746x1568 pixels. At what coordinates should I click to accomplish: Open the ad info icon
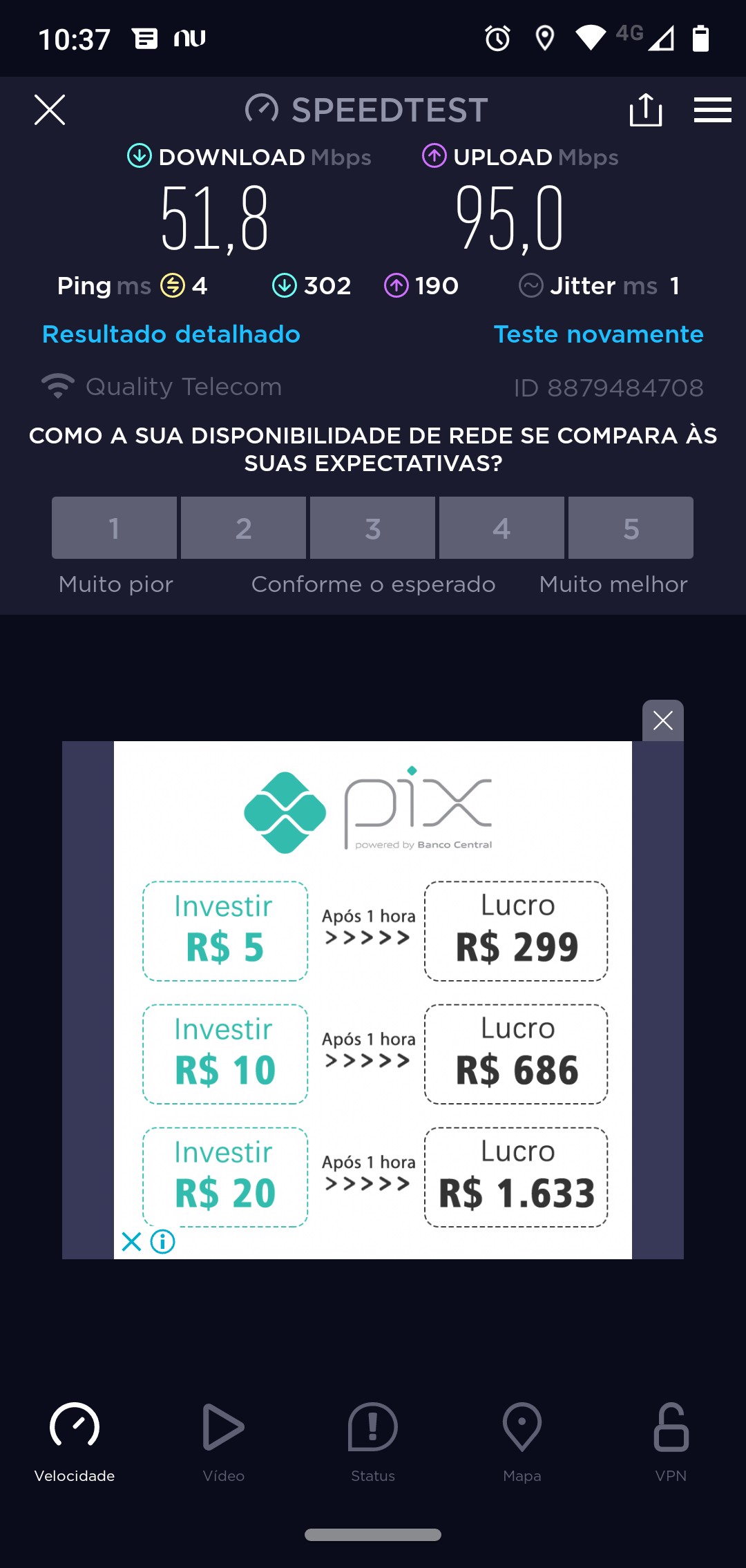coord(163,1241)
